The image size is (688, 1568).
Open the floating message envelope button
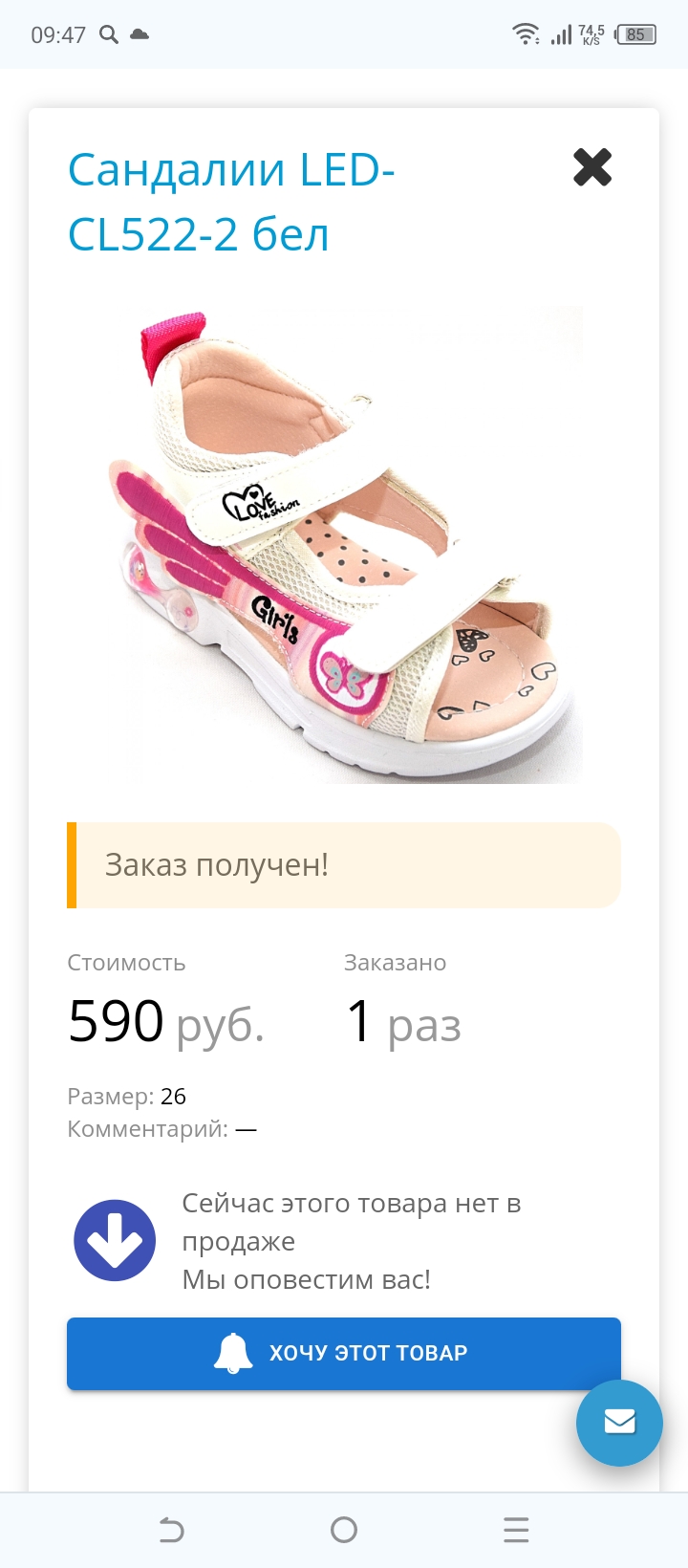tap(619, 1422)
